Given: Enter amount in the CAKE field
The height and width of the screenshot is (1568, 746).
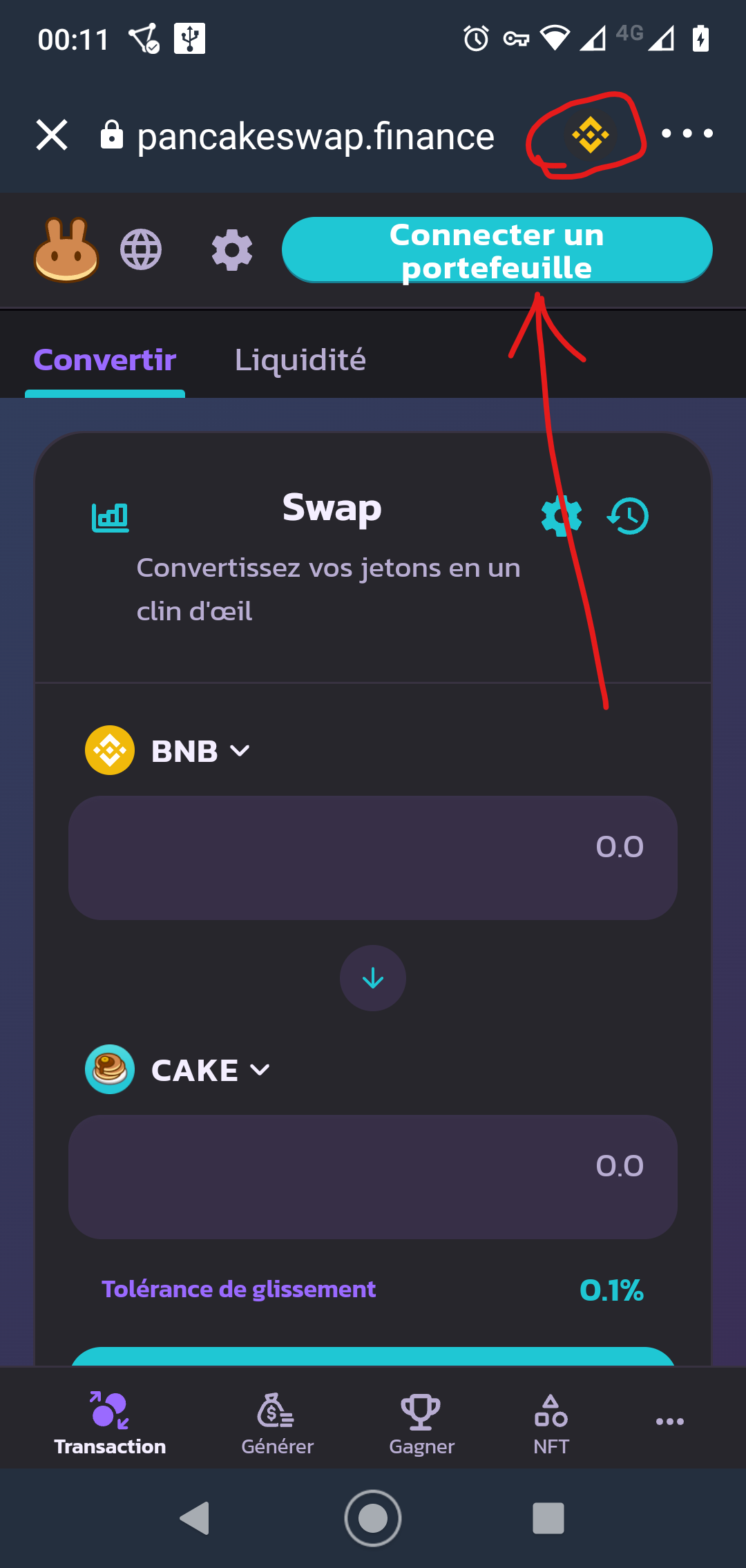Looking at the screenshot, I should click(373, 1177).
